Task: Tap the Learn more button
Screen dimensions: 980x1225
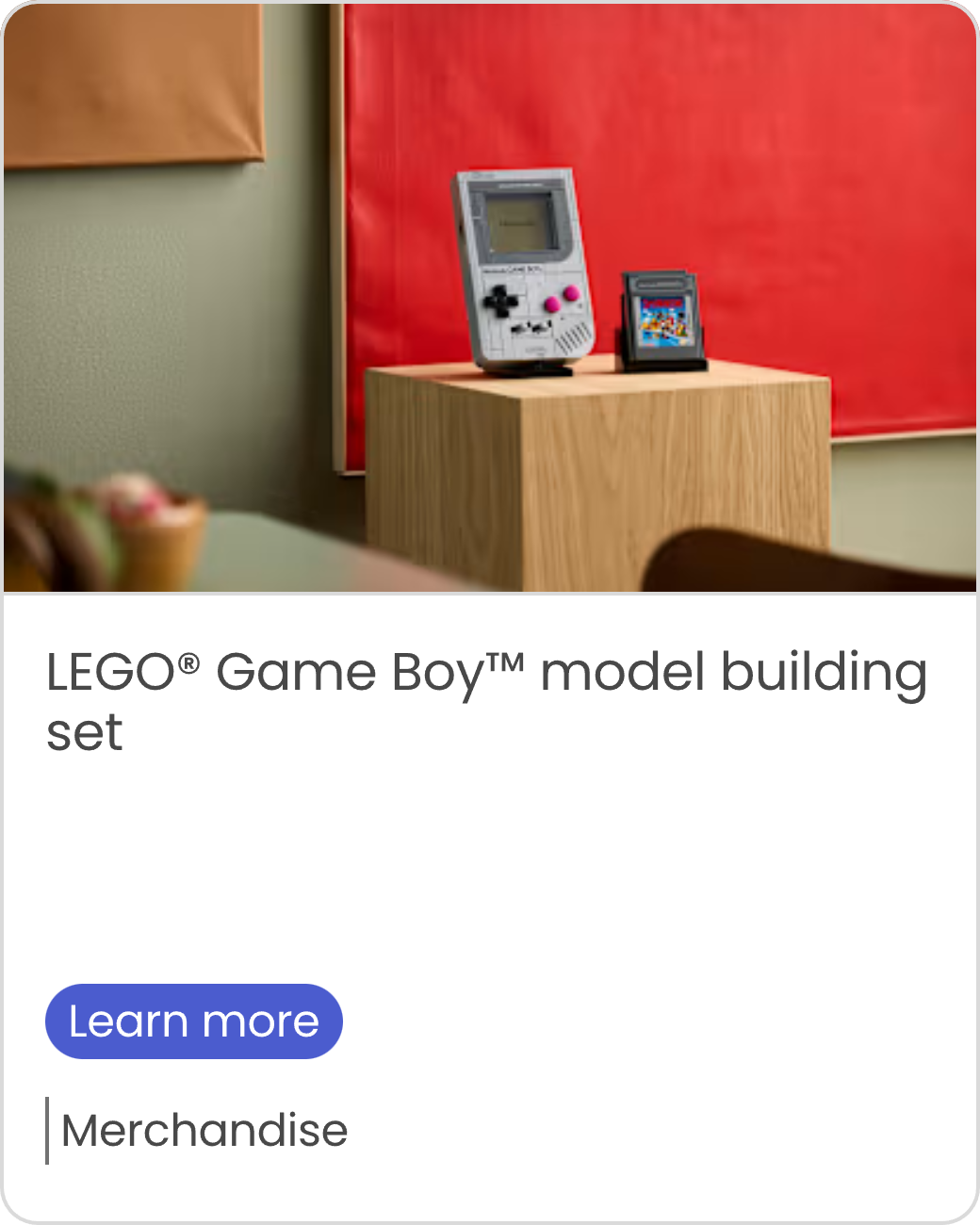Action: (194, 1021)
